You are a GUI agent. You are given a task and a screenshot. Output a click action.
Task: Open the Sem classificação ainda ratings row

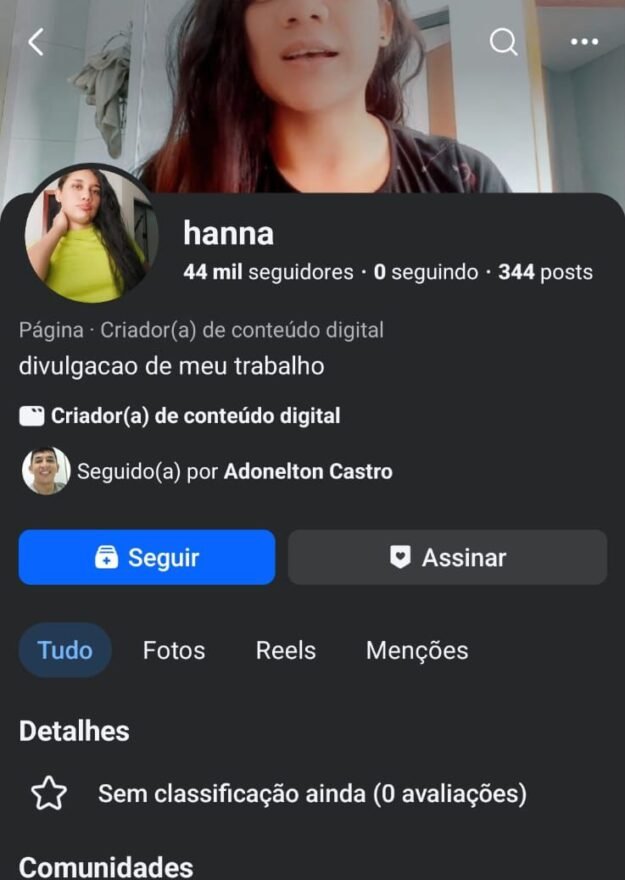(x=311, y=794)
